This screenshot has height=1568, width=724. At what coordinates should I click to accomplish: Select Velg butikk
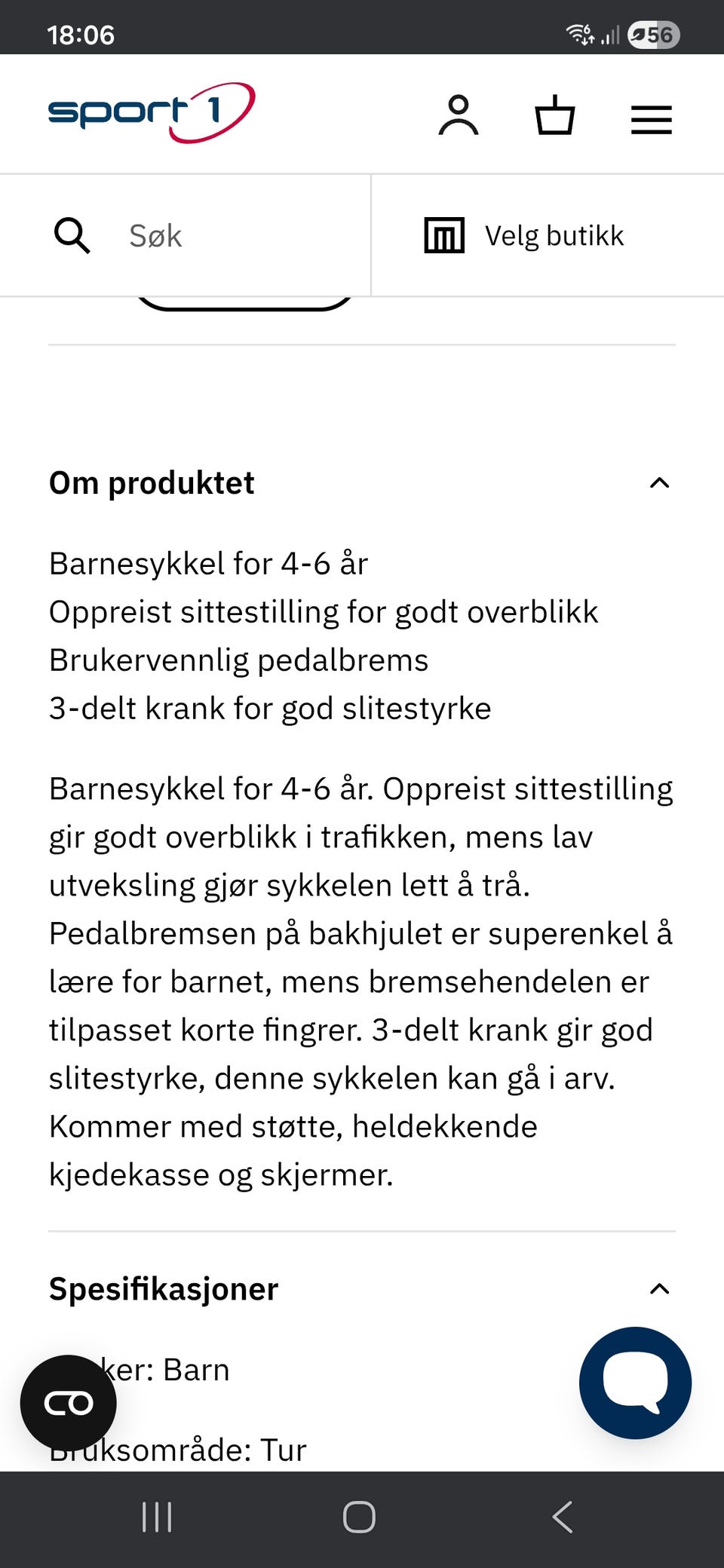(x=553, y=234)
